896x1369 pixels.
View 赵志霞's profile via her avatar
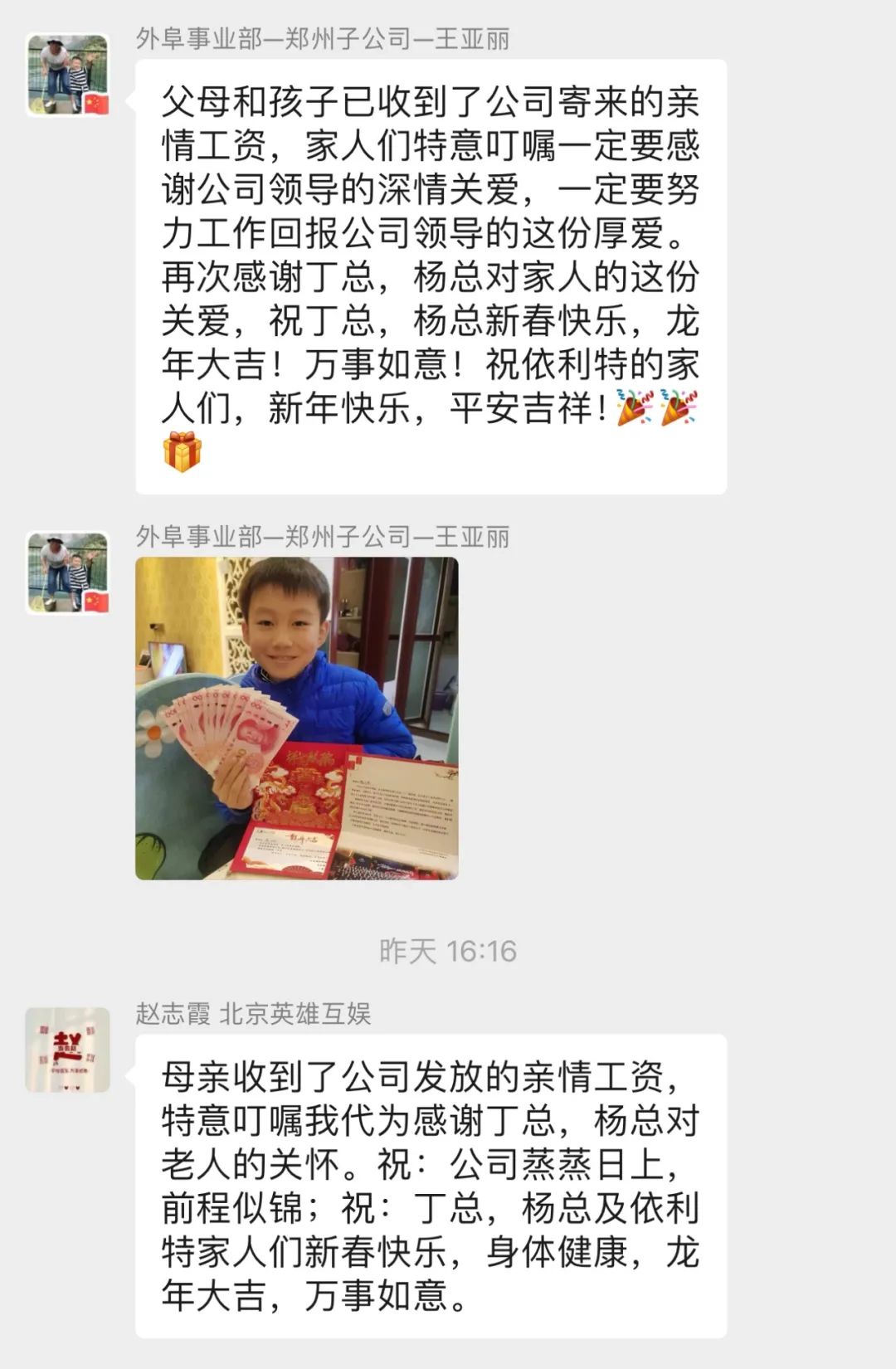68,1050
